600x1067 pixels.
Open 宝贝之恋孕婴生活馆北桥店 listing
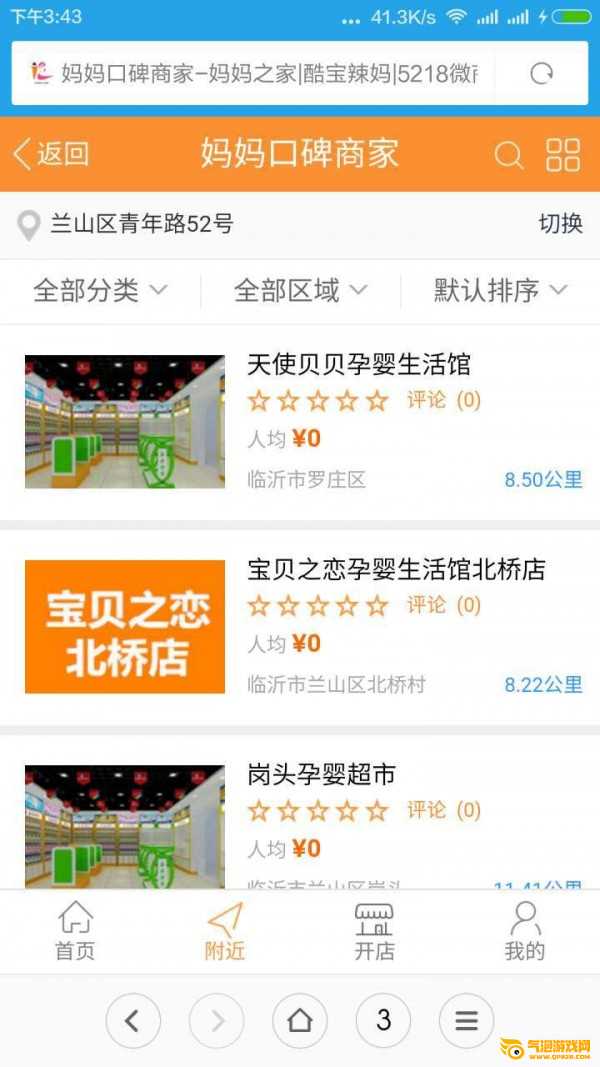point(396,569)
